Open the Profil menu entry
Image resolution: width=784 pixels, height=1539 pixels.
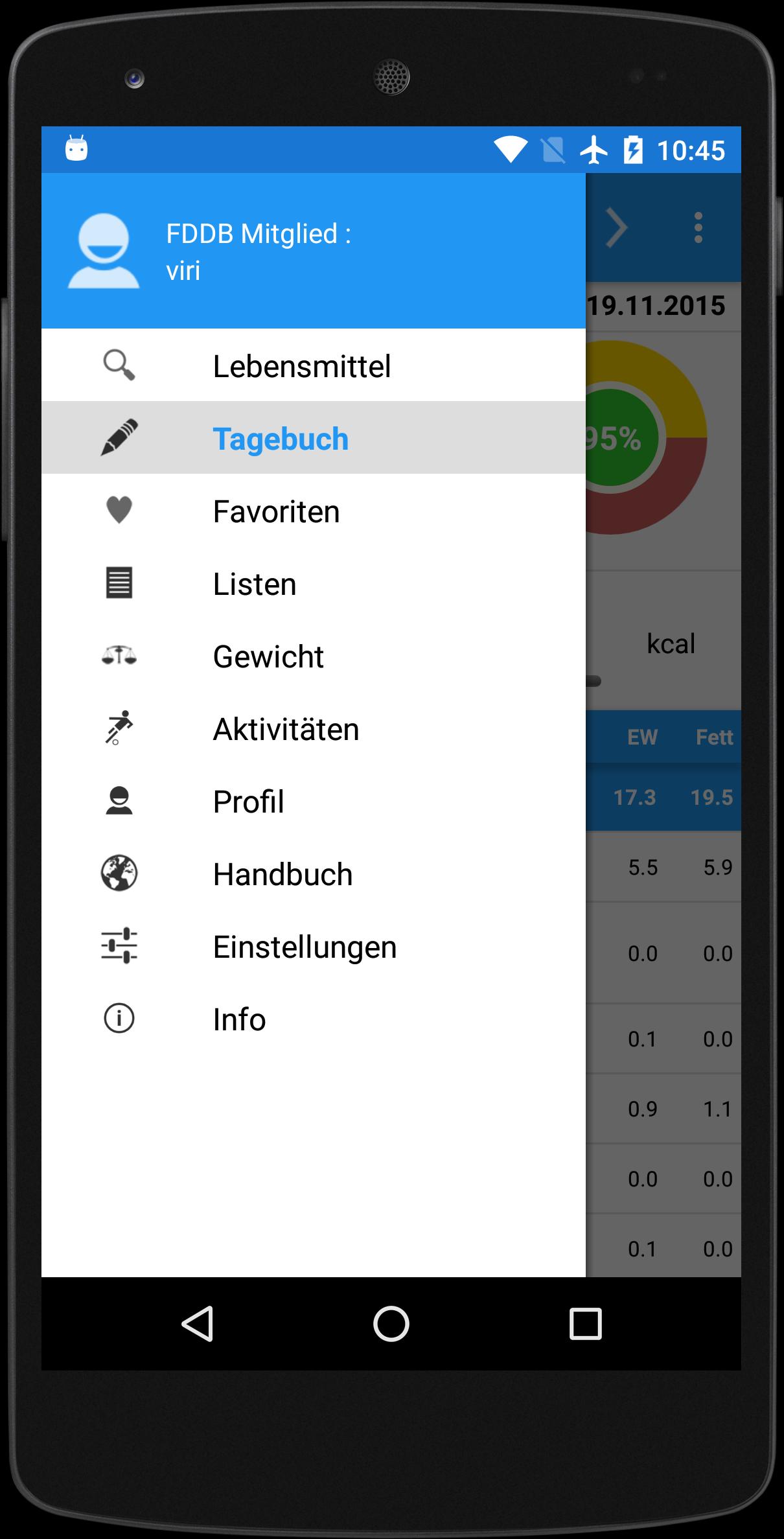tap(248, 801)
